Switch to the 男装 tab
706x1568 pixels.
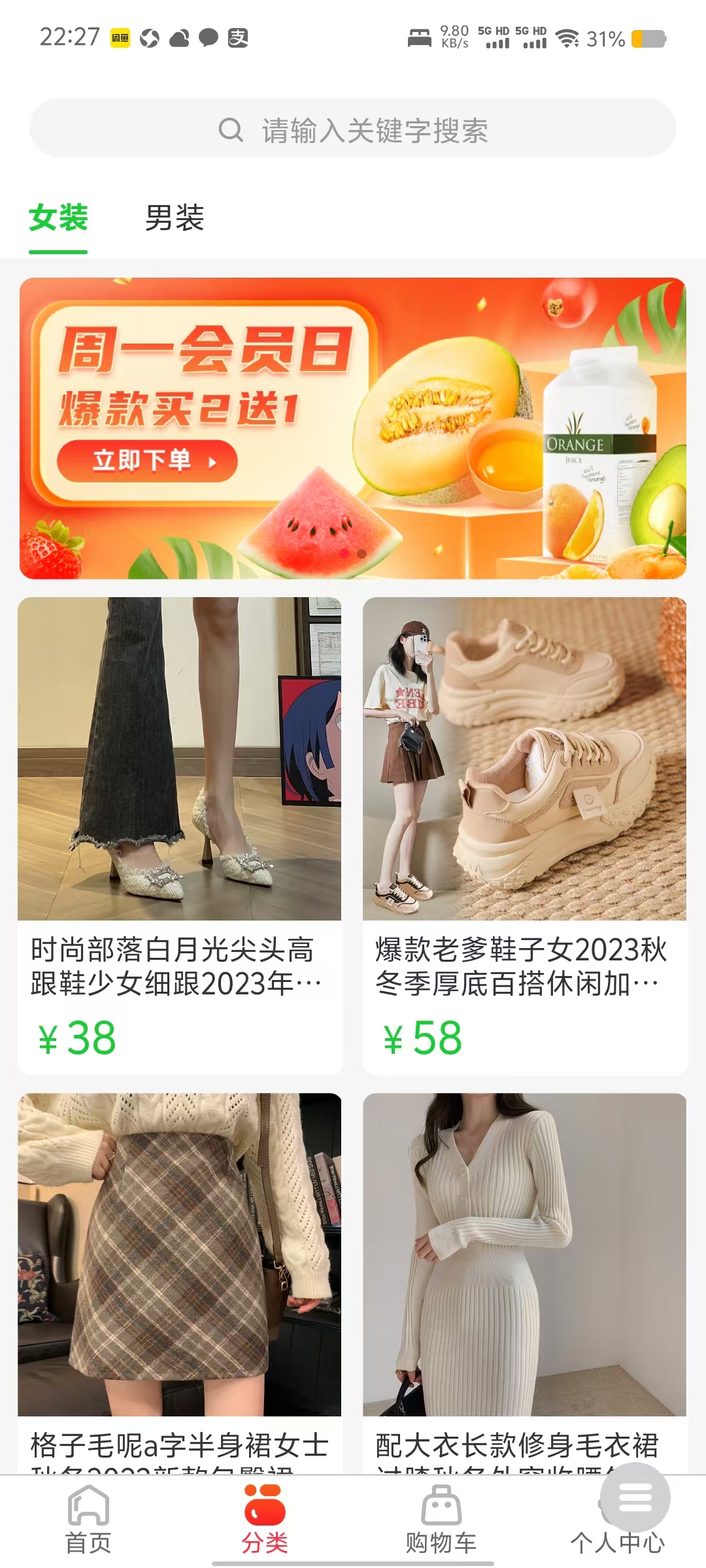pyautogui.click(x=175, y=218)
